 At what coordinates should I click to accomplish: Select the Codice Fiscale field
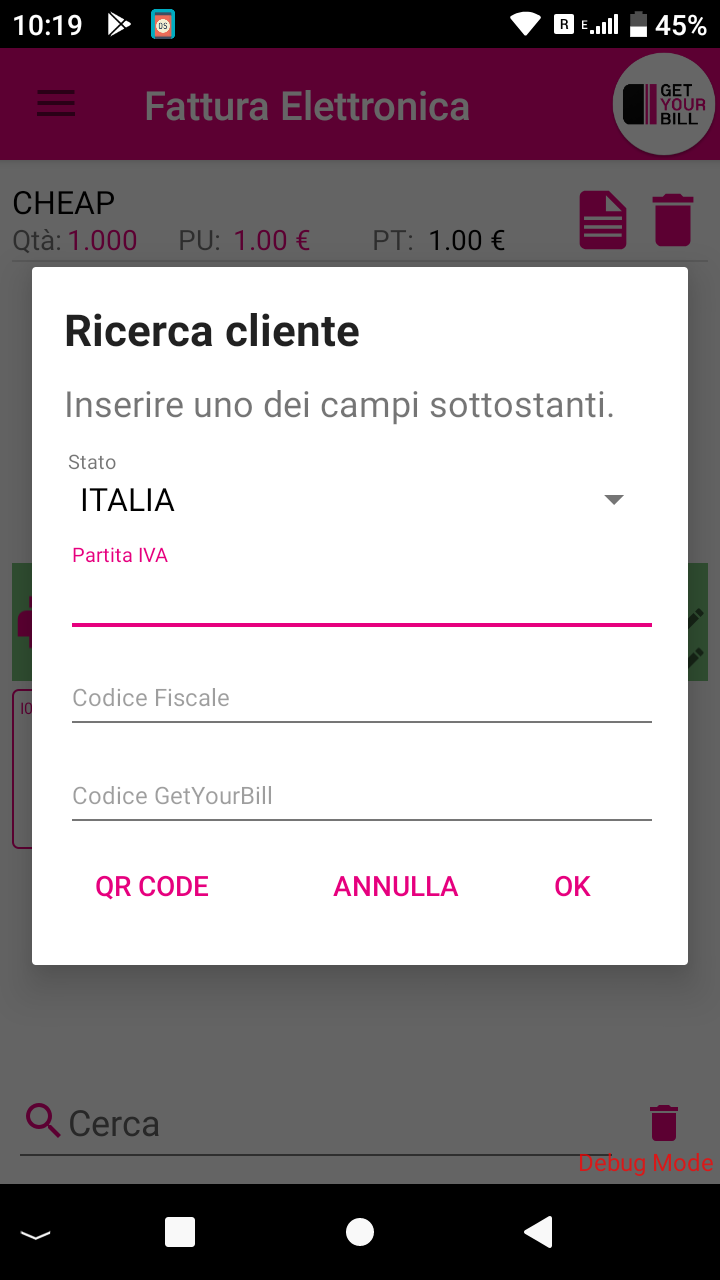click(361, 698)
